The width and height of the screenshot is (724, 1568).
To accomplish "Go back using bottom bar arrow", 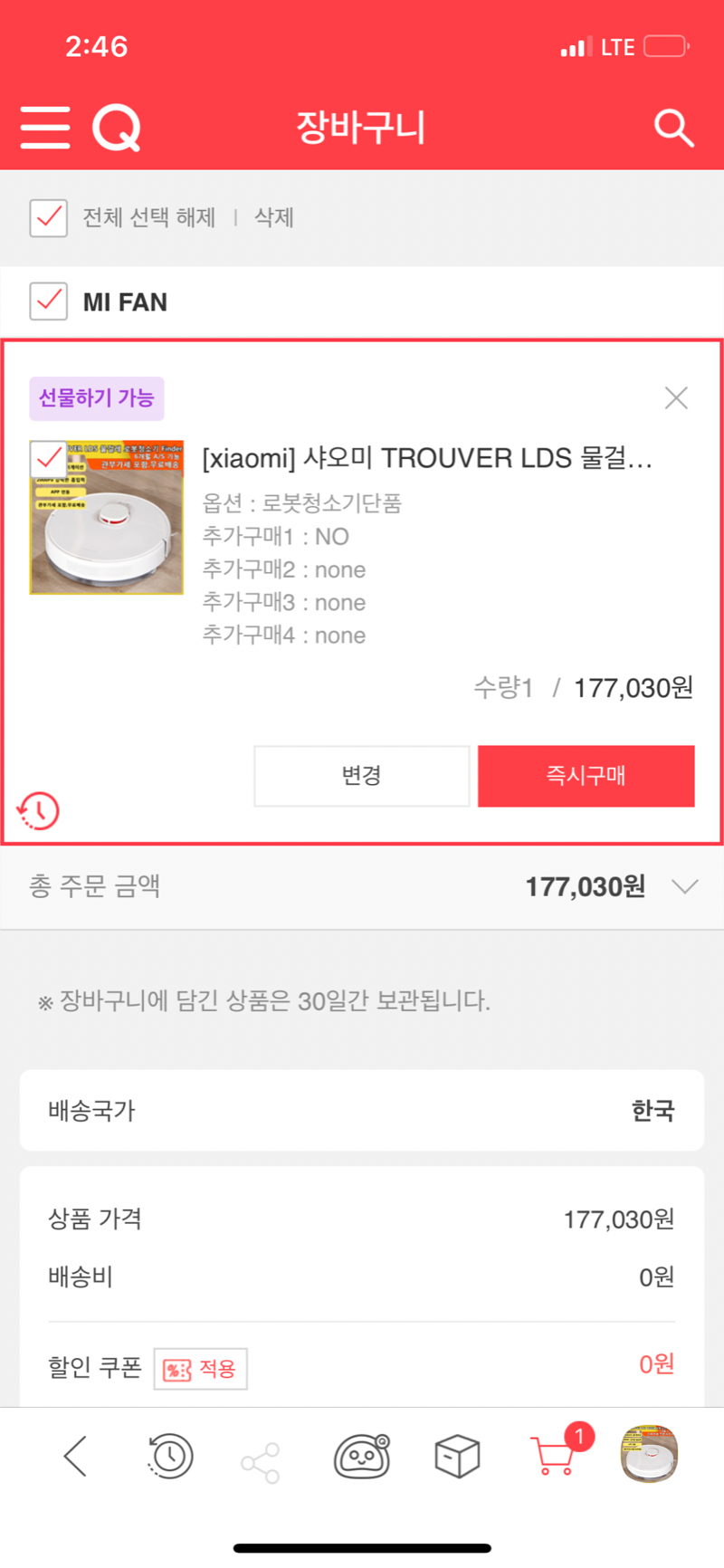I will coord(76,1457).
